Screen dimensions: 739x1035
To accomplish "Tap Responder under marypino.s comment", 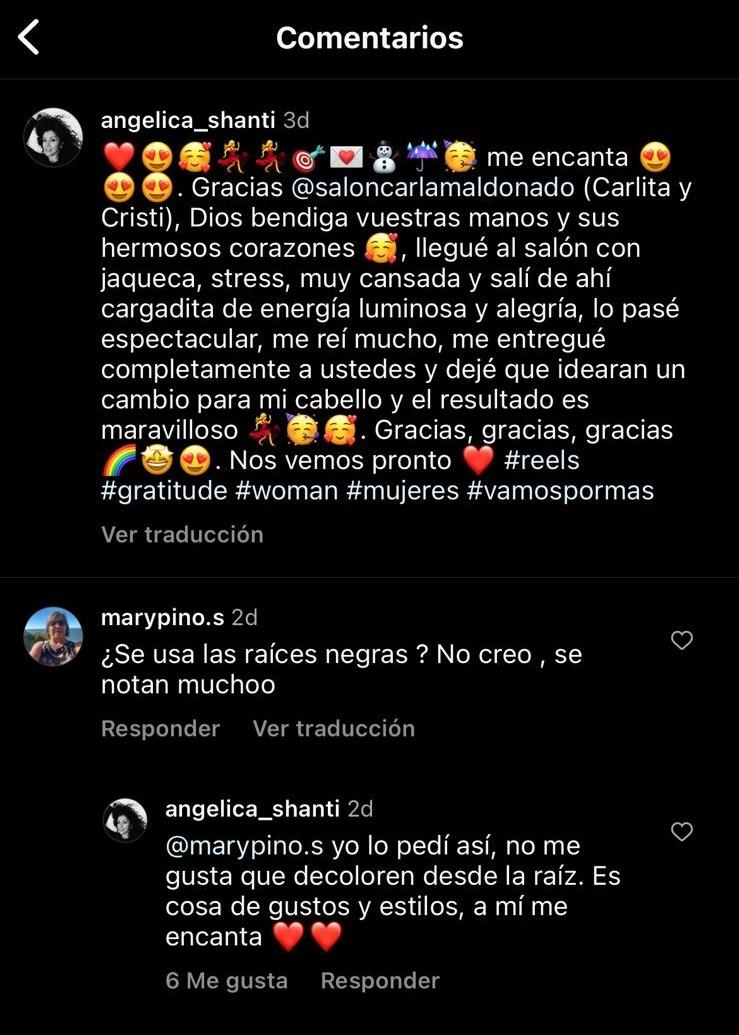I will coord(160,728).
